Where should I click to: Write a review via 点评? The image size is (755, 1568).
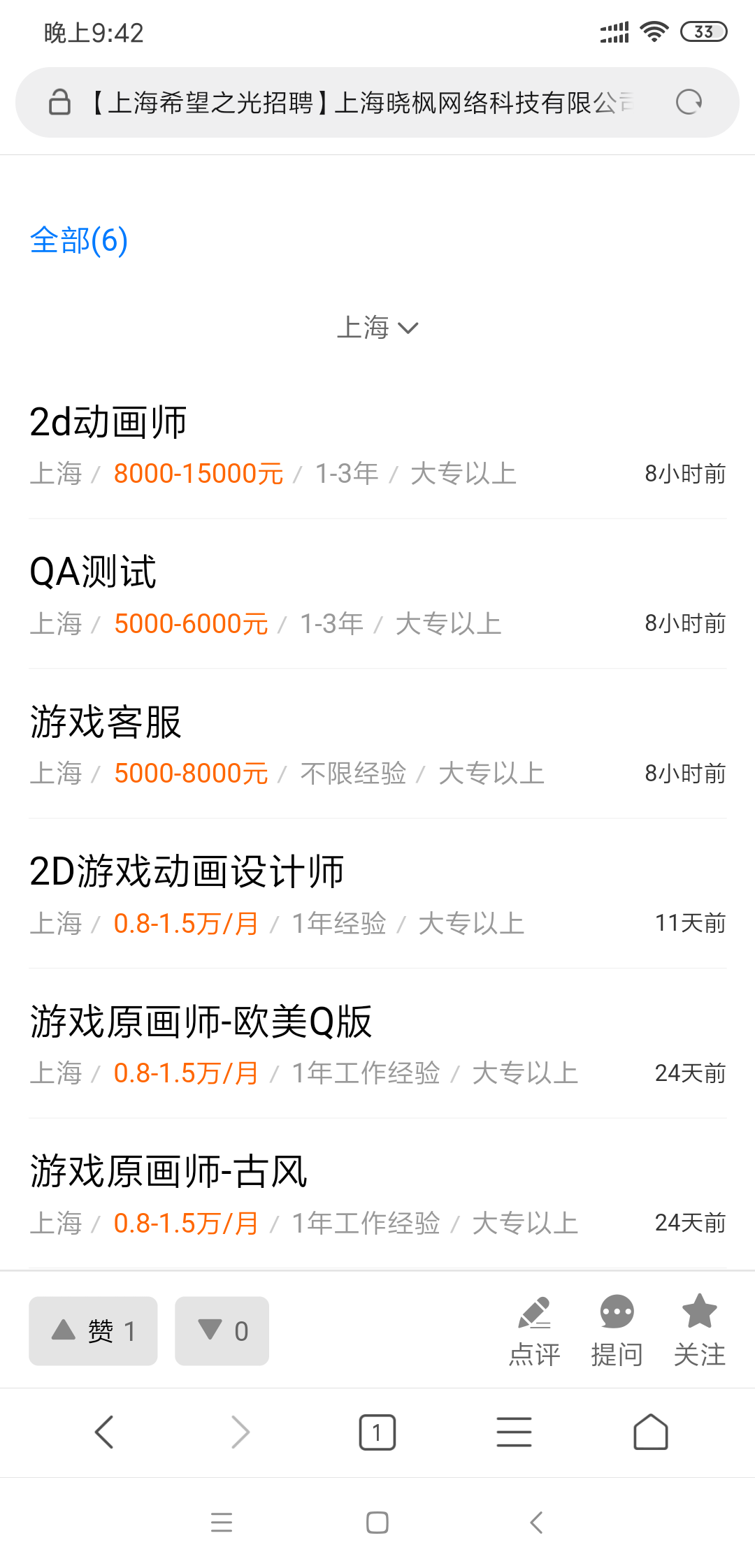[x=535, y=1331]
